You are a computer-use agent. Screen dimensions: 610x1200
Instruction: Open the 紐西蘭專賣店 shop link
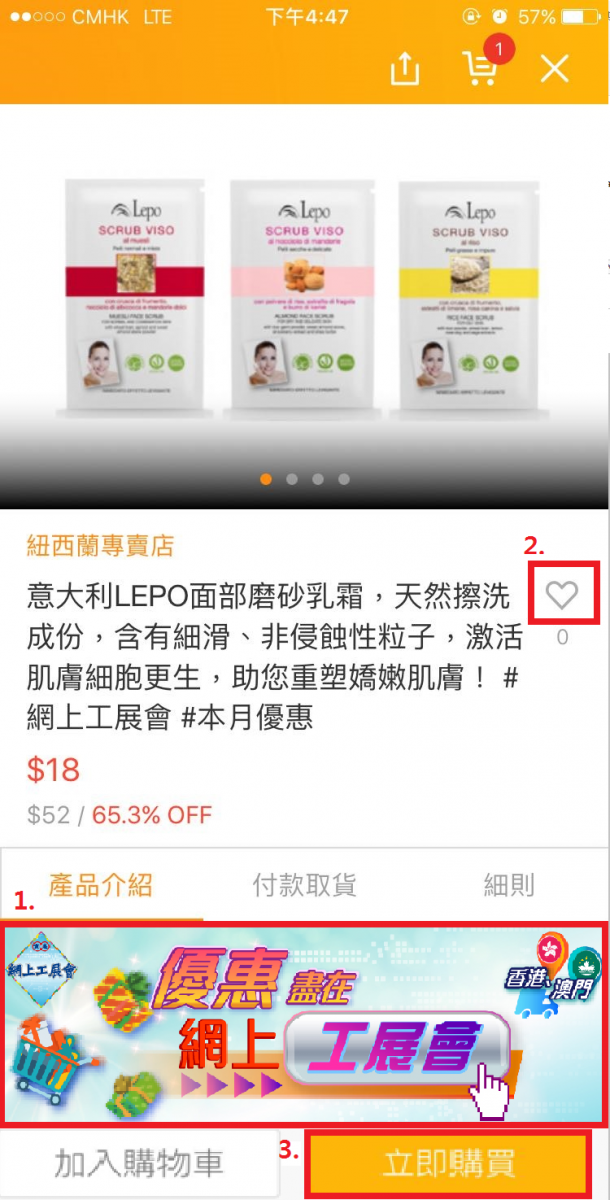click(100, 546)
